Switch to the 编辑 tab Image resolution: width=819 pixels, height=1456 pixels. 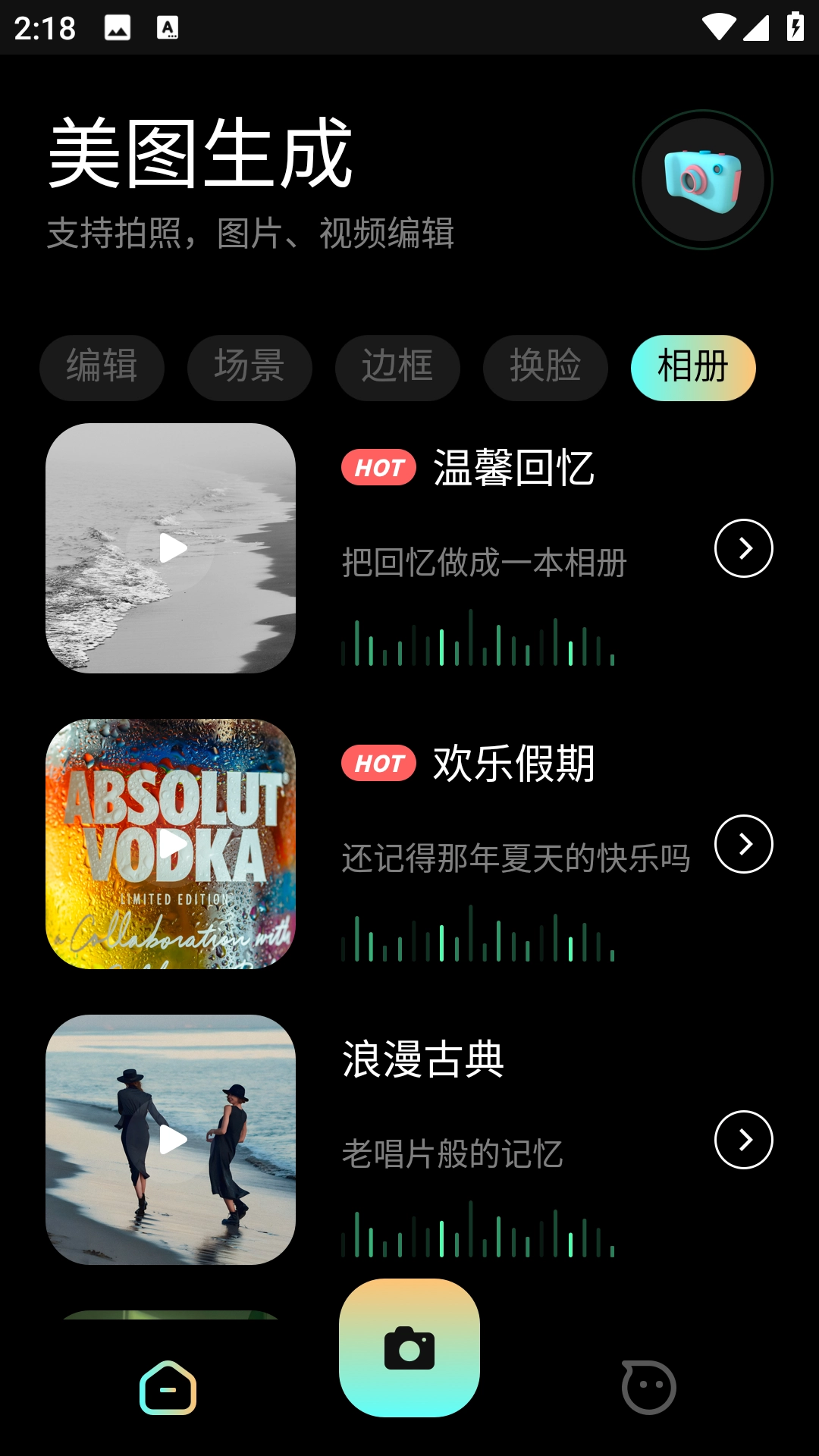[102, 368]
